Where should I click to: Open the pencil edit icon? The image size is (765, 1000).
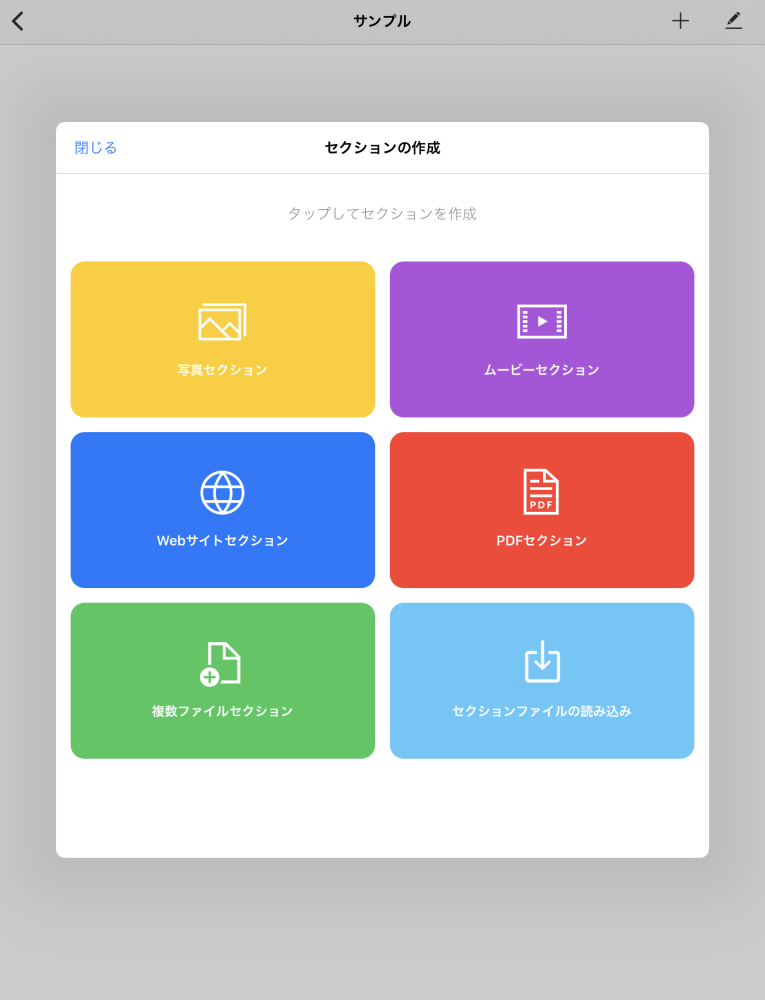pyautogui.click(x=734, y=21)
